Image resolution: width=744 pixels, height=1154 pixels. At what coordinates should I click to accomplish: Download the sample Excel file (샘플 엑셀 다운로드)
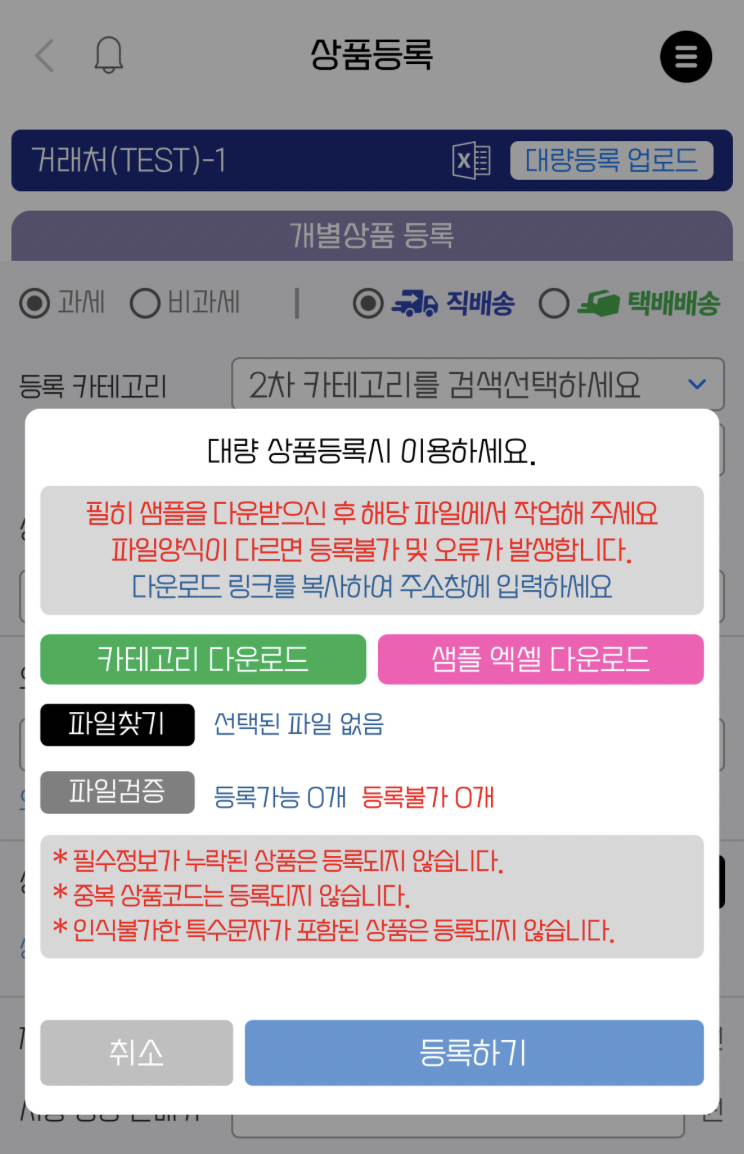pos(540,659)
